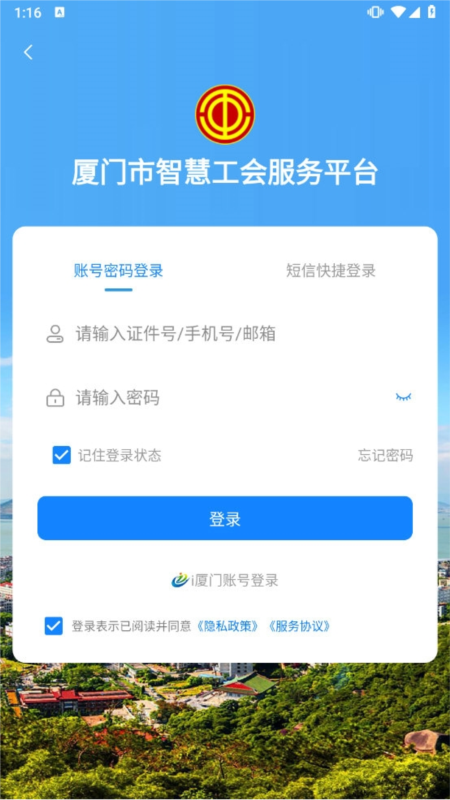Open the 《服务协议》 link
This screenshot has height=800, width=450.
299,627
